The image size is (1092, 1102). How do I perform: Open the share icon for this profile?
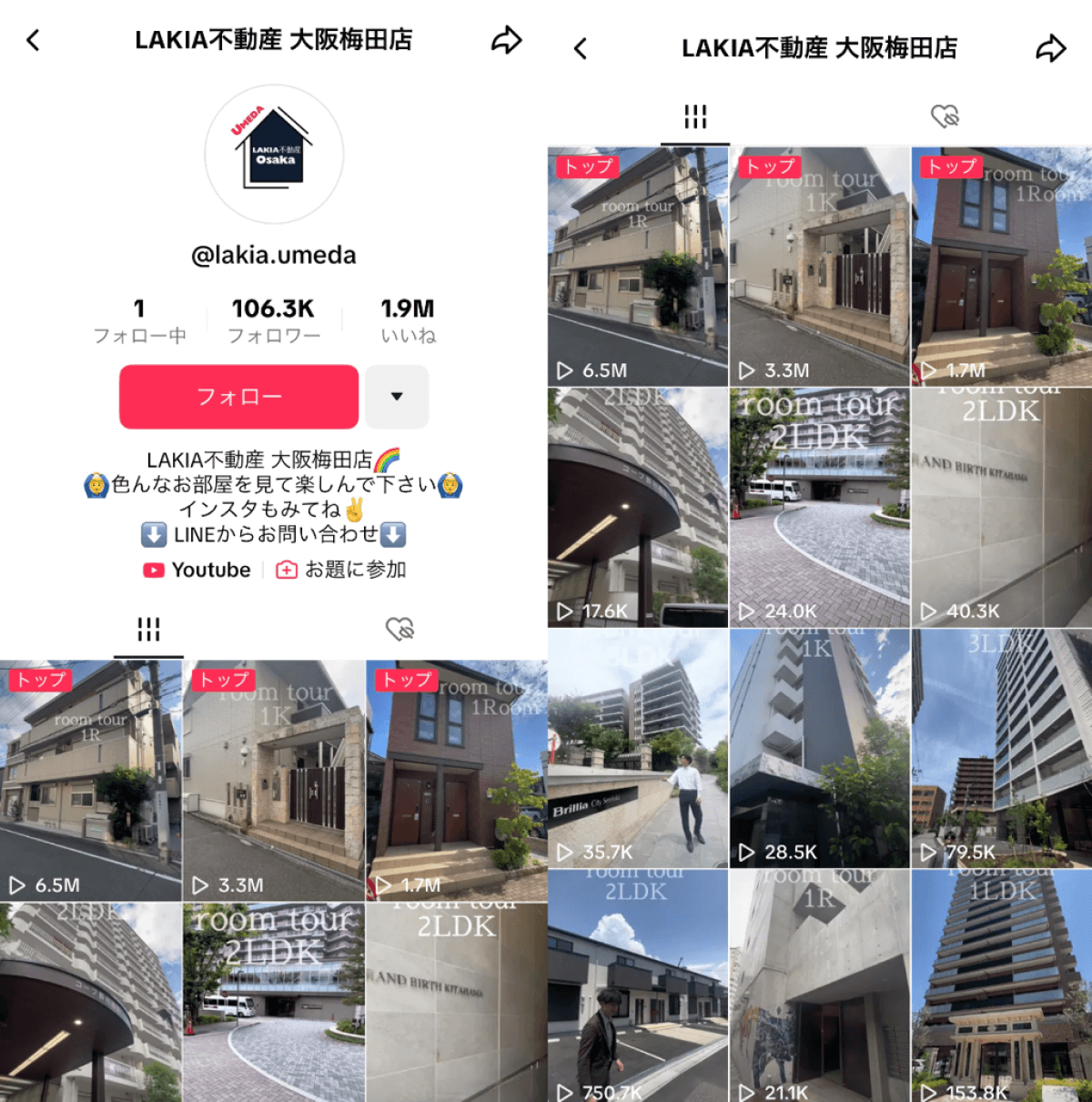506,40
